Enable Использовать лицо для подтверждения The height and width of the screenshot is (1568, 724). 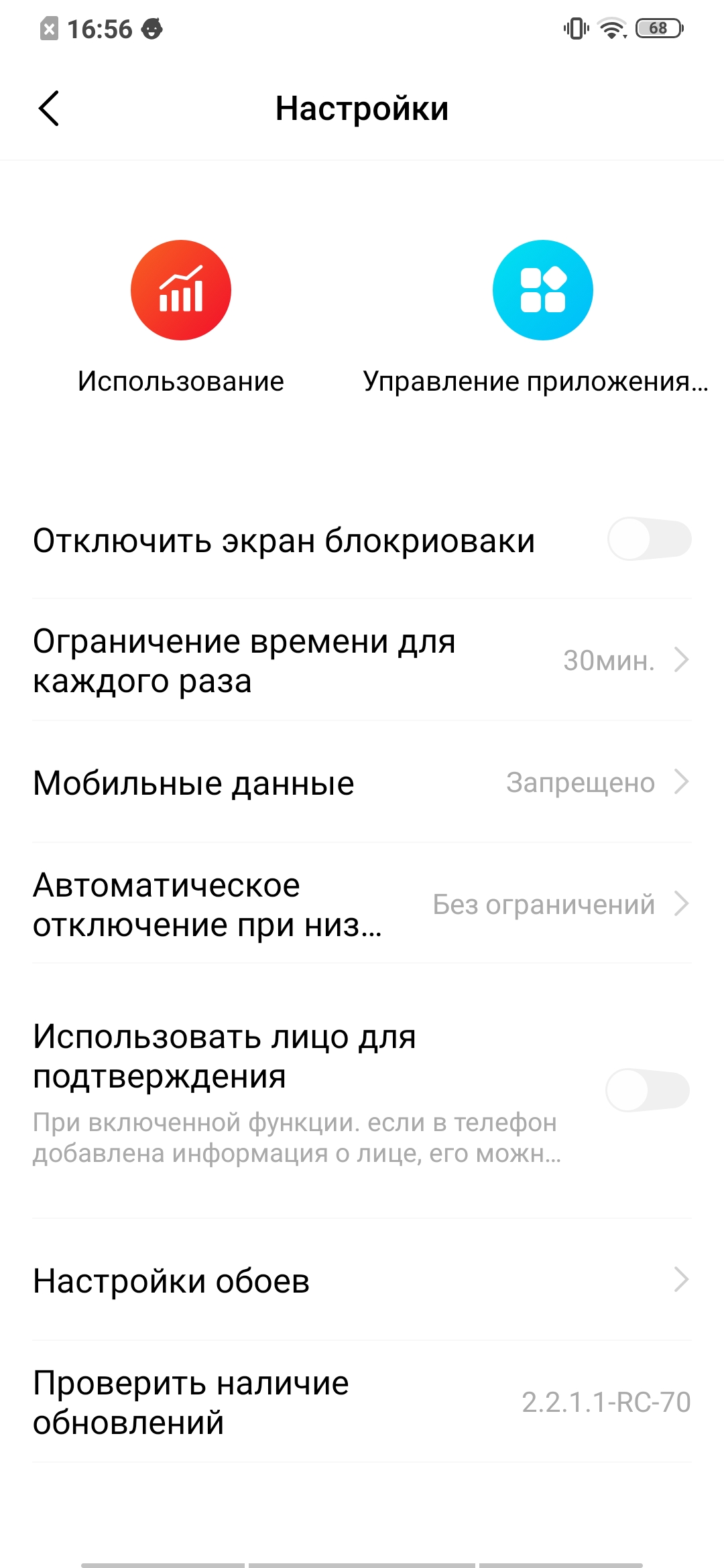coord(648,1091)
